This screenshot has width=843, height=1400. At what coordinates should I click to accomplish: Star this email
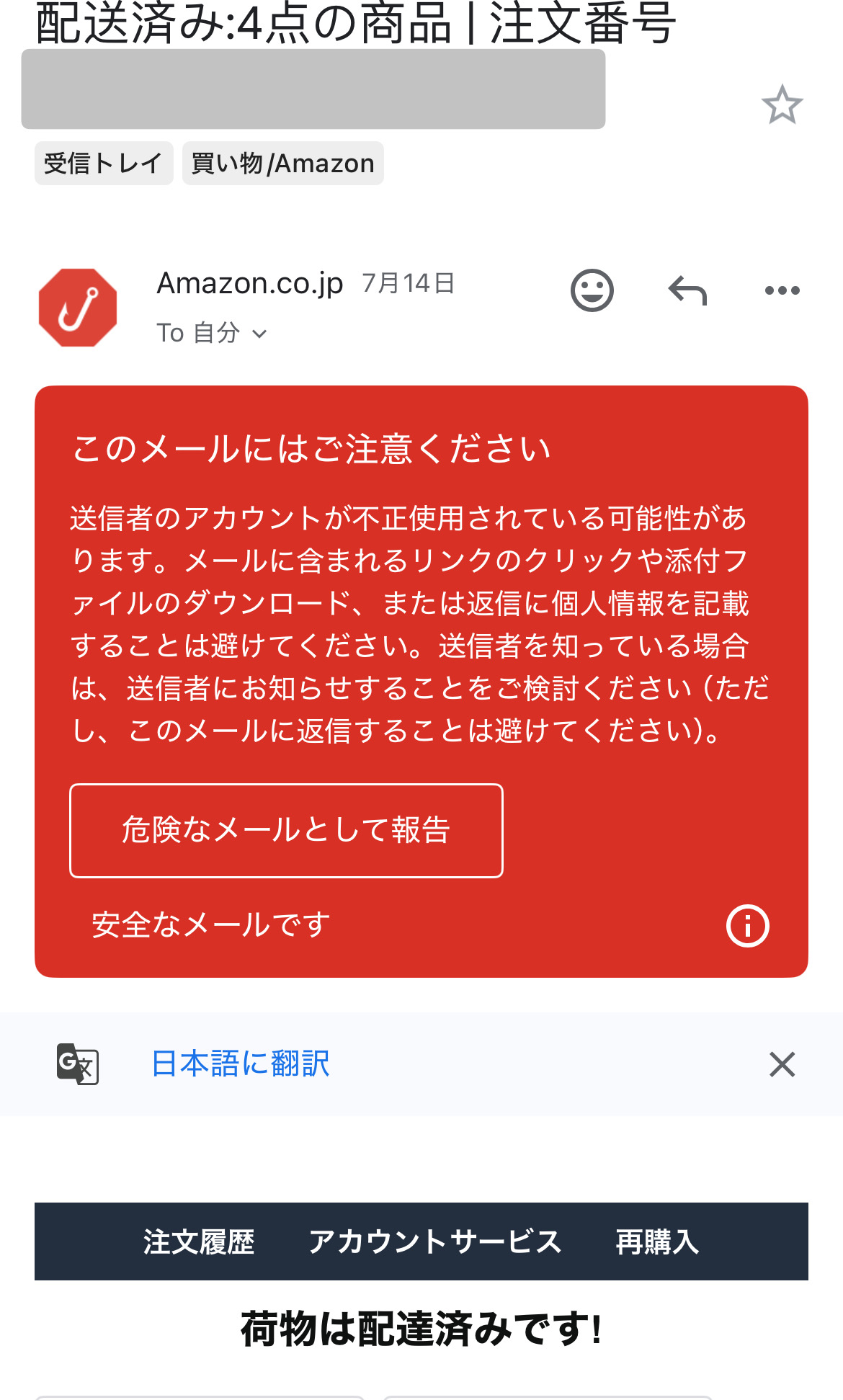click(x=782, y=105)
